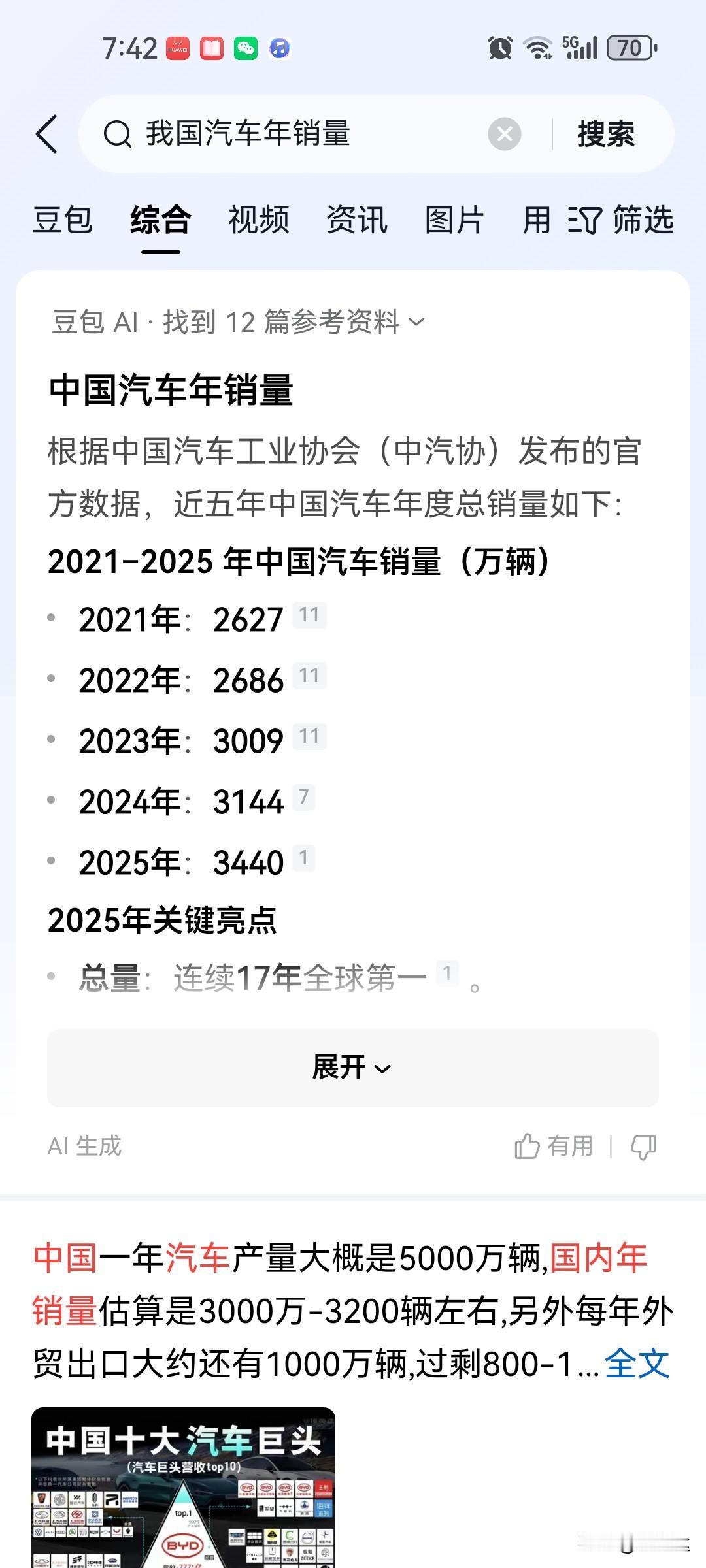Switch to the 图片 tab
706x1568 pixels.
pyautogui.click(x=453, y=221)
